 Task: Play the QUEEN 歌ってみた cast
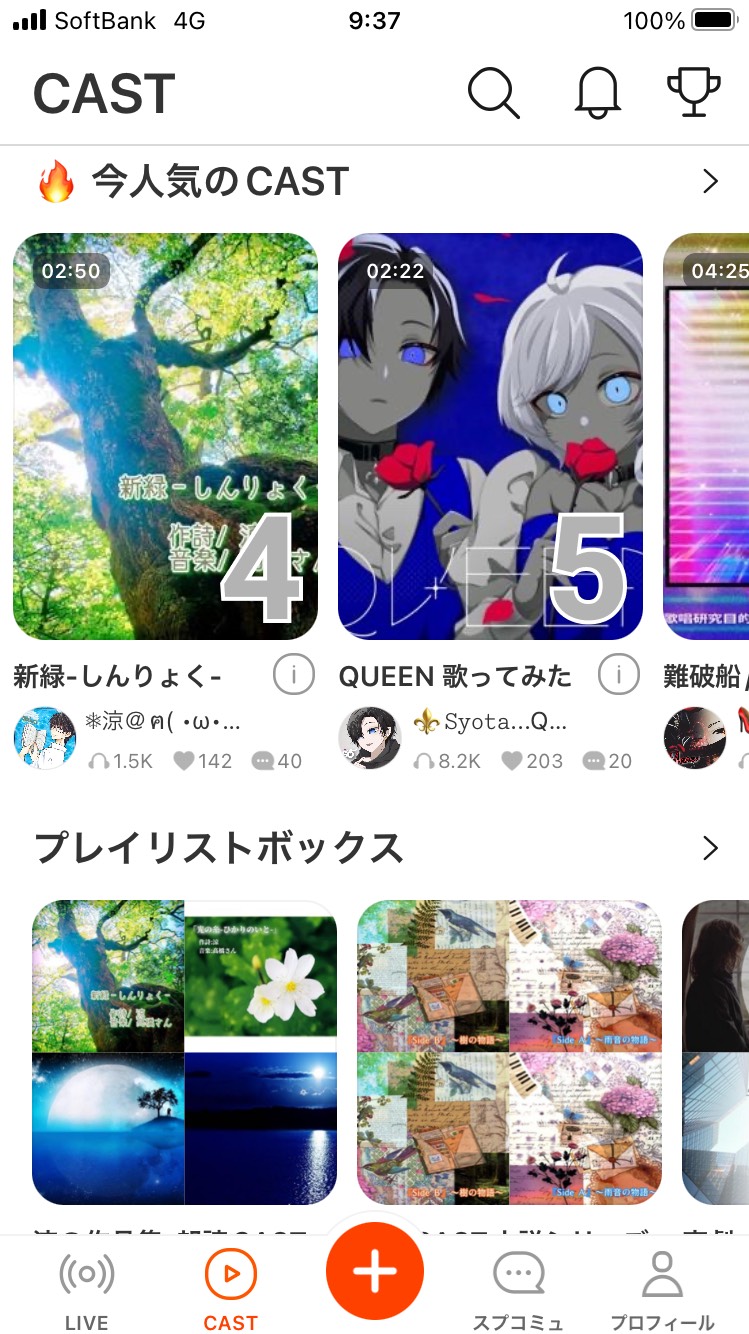click(x=490, y=436)
